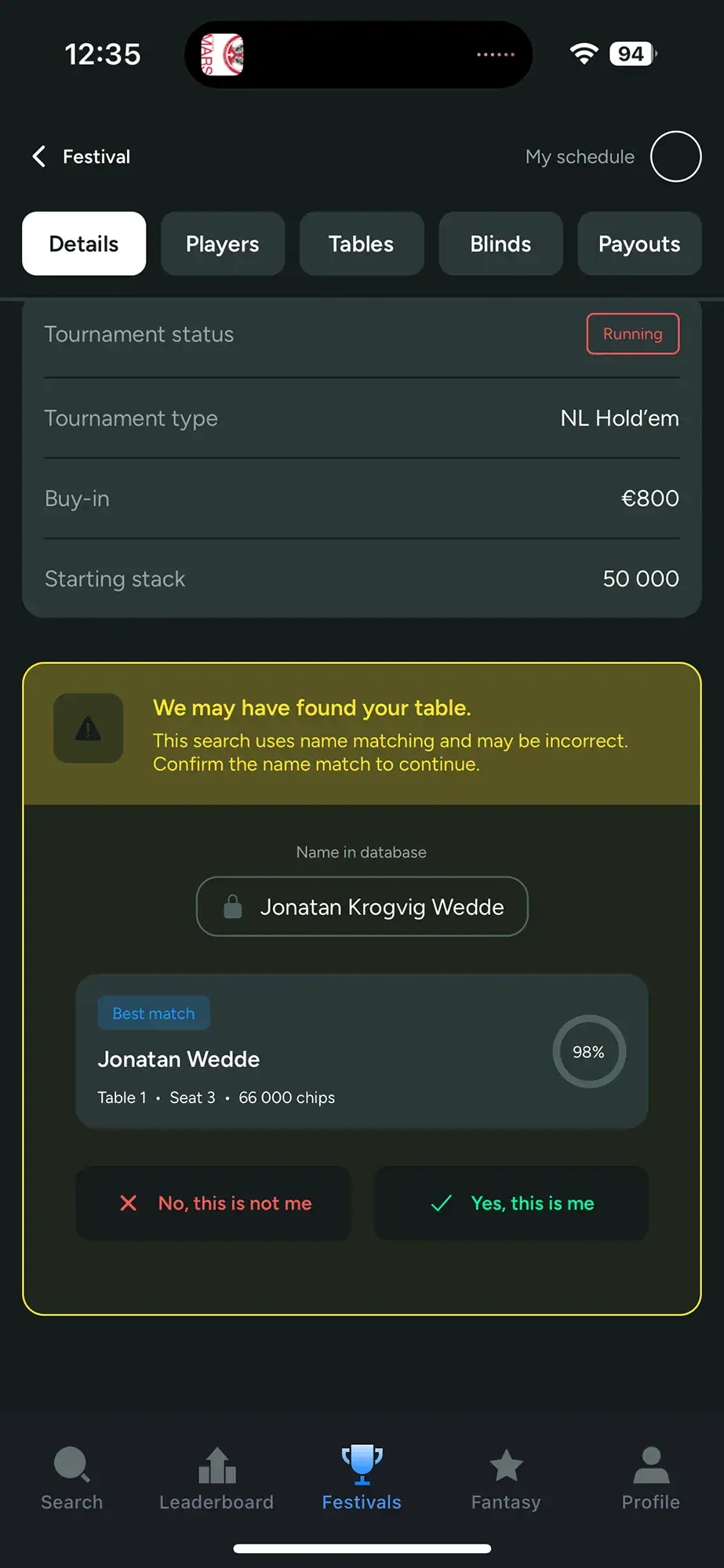Confirm with Yes, this is me
724x1568 pixels.
tap(511, 1203)
